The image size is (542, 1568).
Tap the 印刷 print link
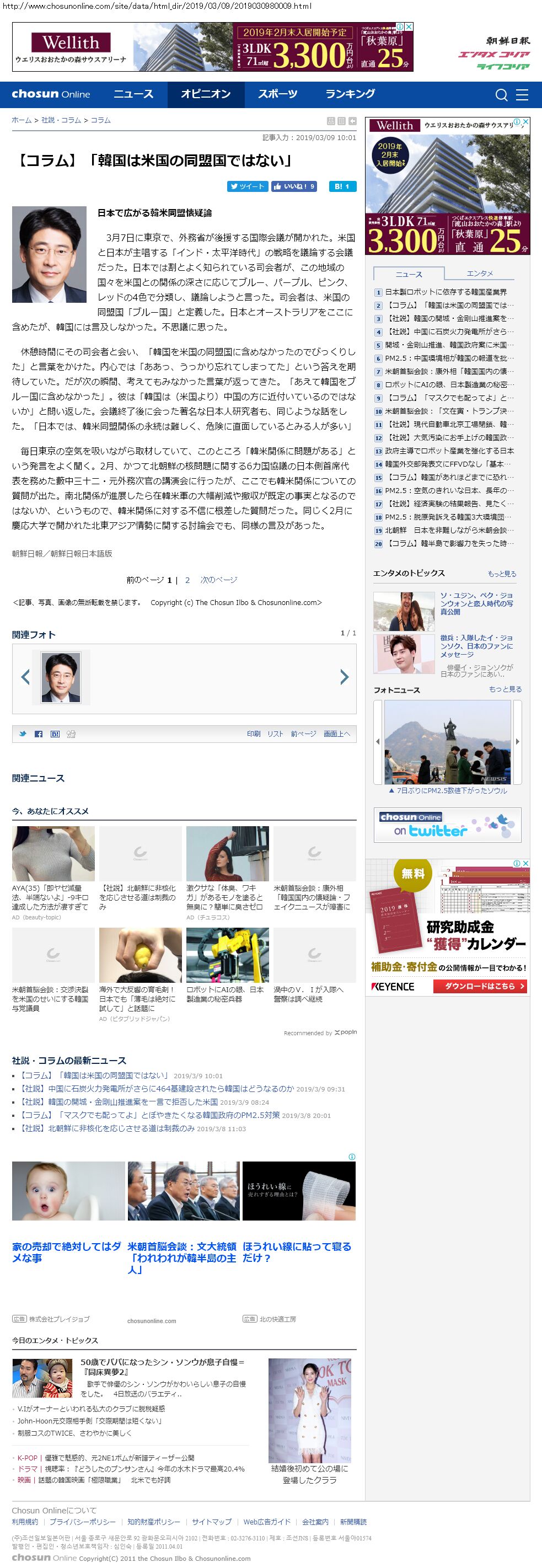(x=254, y=734)
